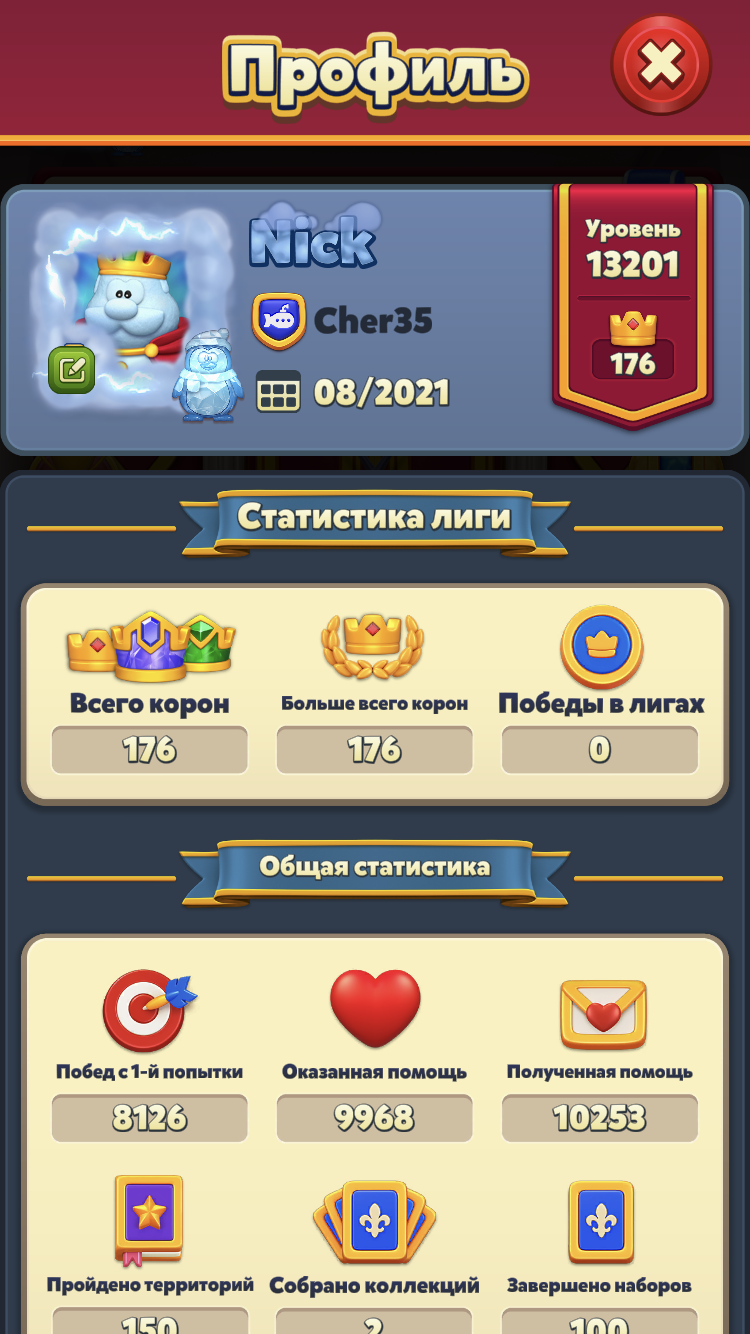This screenshot has height=1334, width=750.
Task: Close the Профиль screen
Action: click(662, 64)
